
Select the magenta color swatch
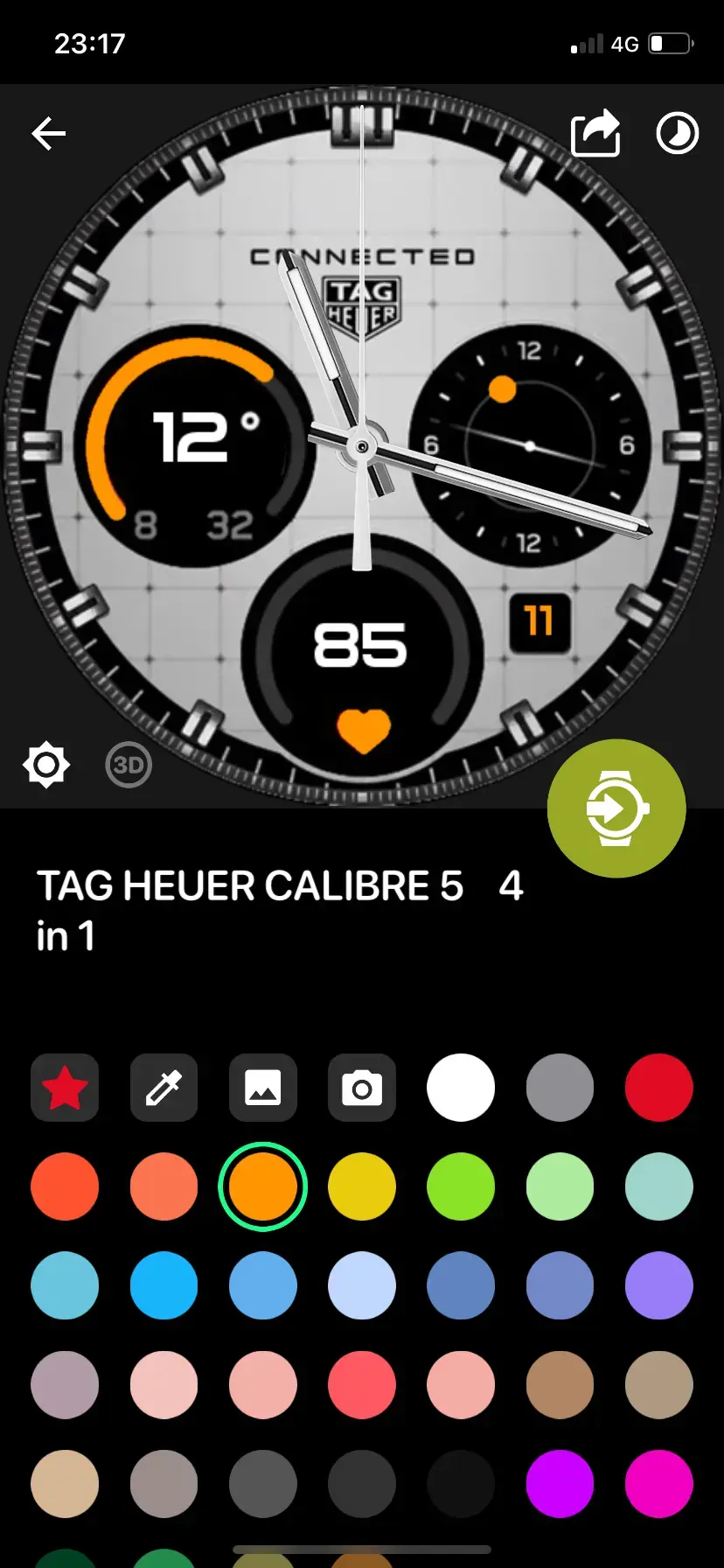(659, 1484)
